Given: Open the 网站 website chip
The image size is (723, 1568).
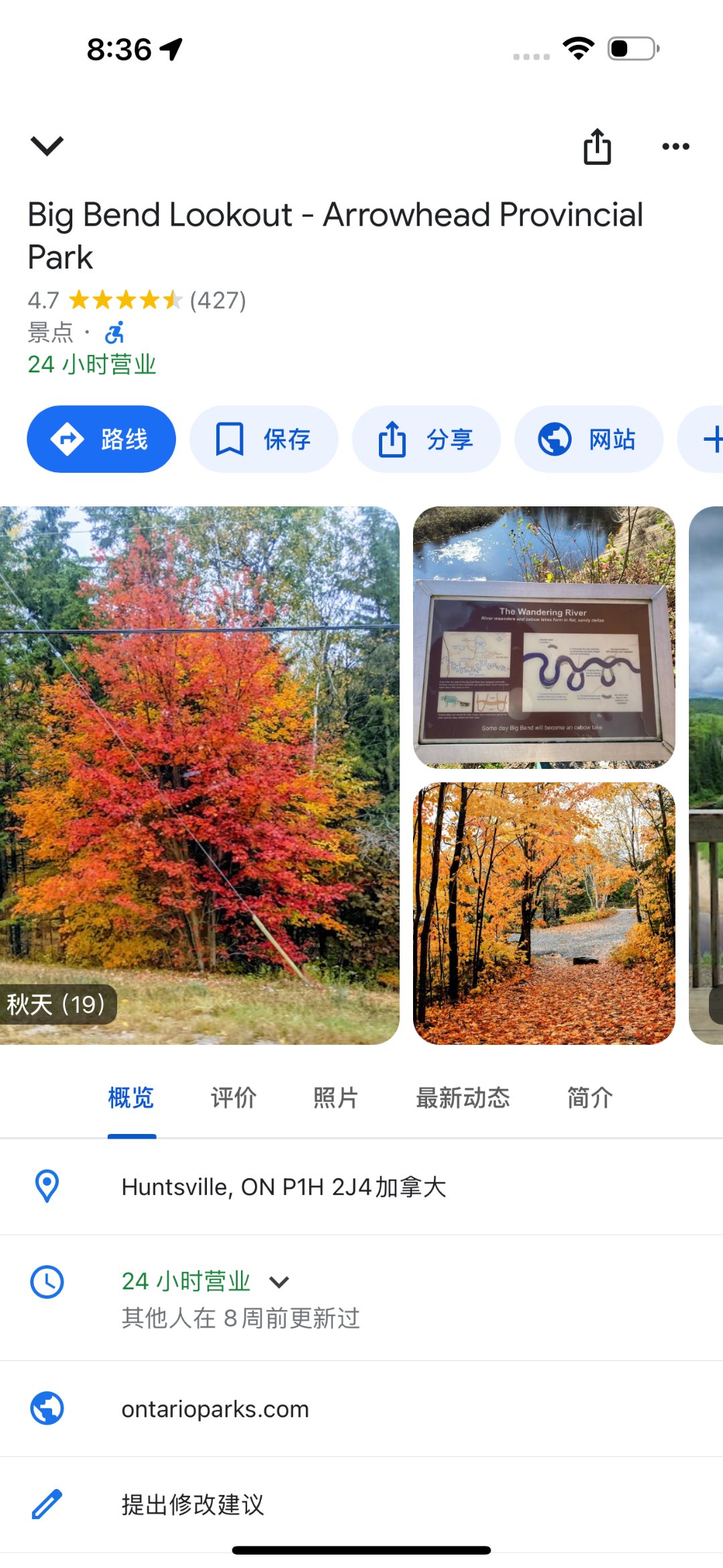Looking at the screenshot, I should pyautogui.click(x=588, y=439).
